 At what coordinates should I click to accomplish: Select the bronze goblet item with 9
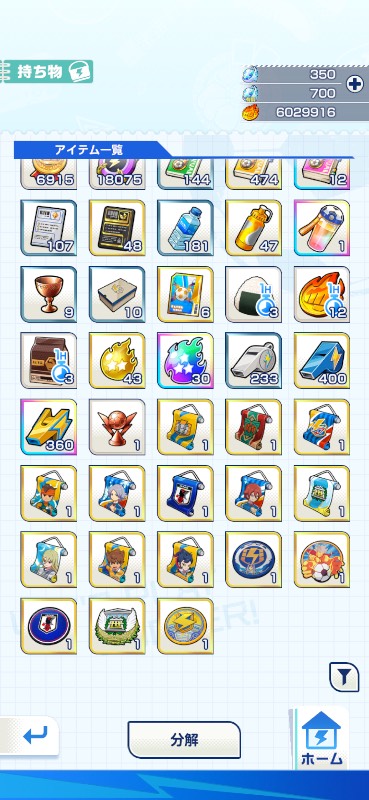48,294
